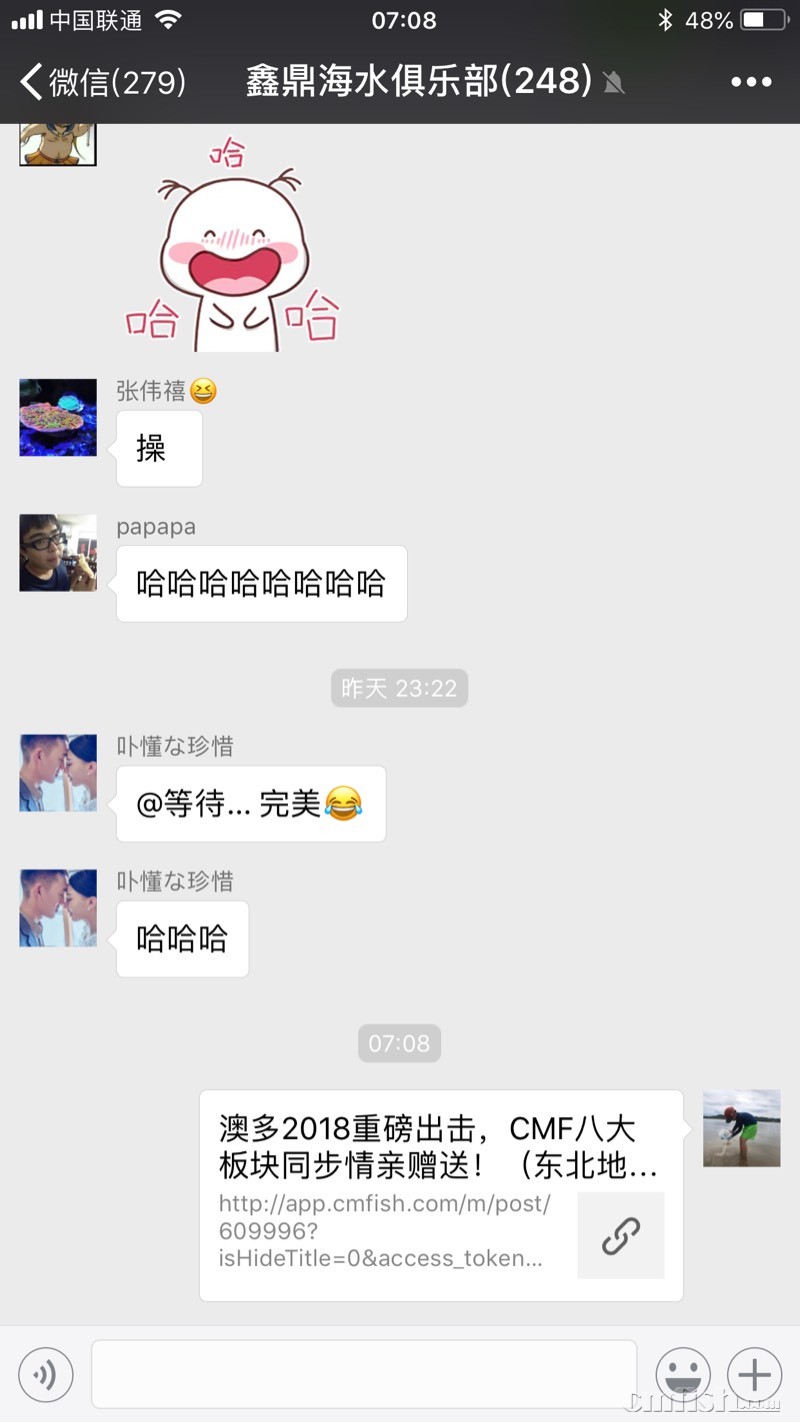Open the emoji sticker panel
The width and height of the screenshot is (800, 1423).
[x=682, y=1375]
